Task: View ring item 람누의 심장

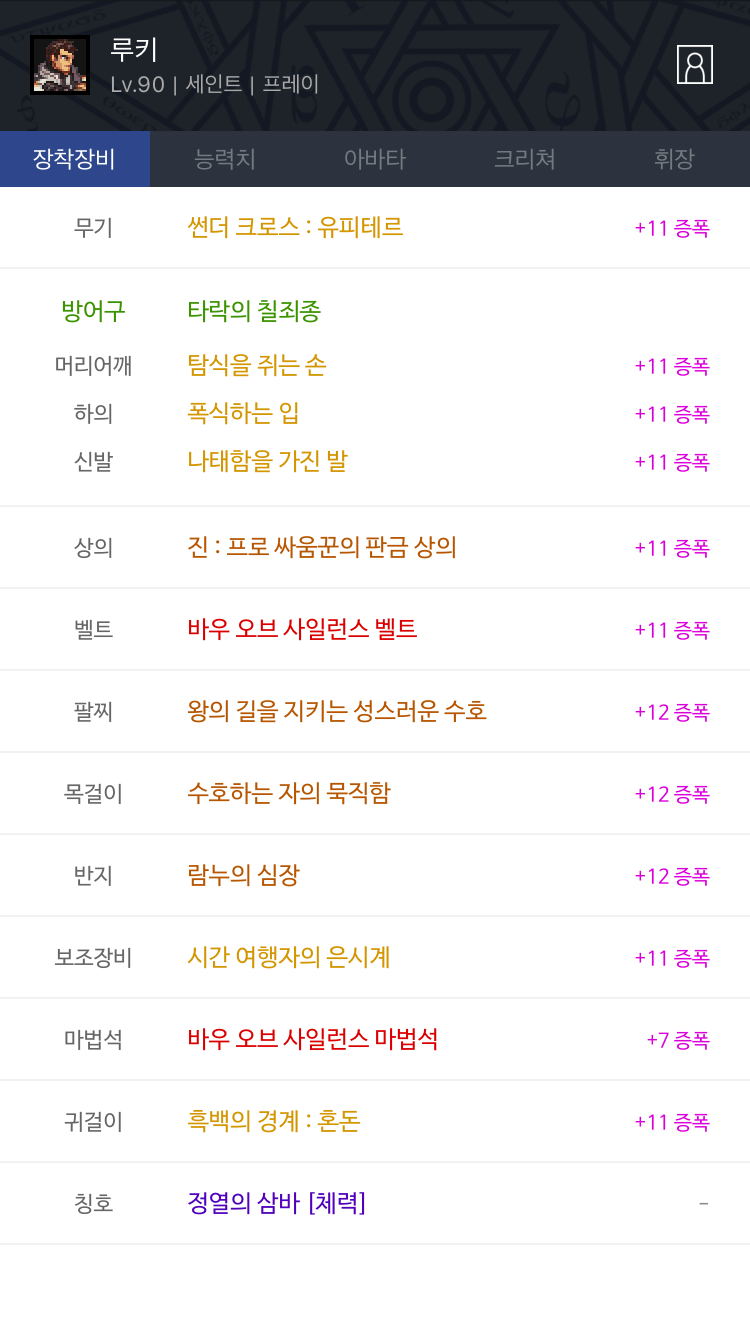Action: (x=243, y=875)
